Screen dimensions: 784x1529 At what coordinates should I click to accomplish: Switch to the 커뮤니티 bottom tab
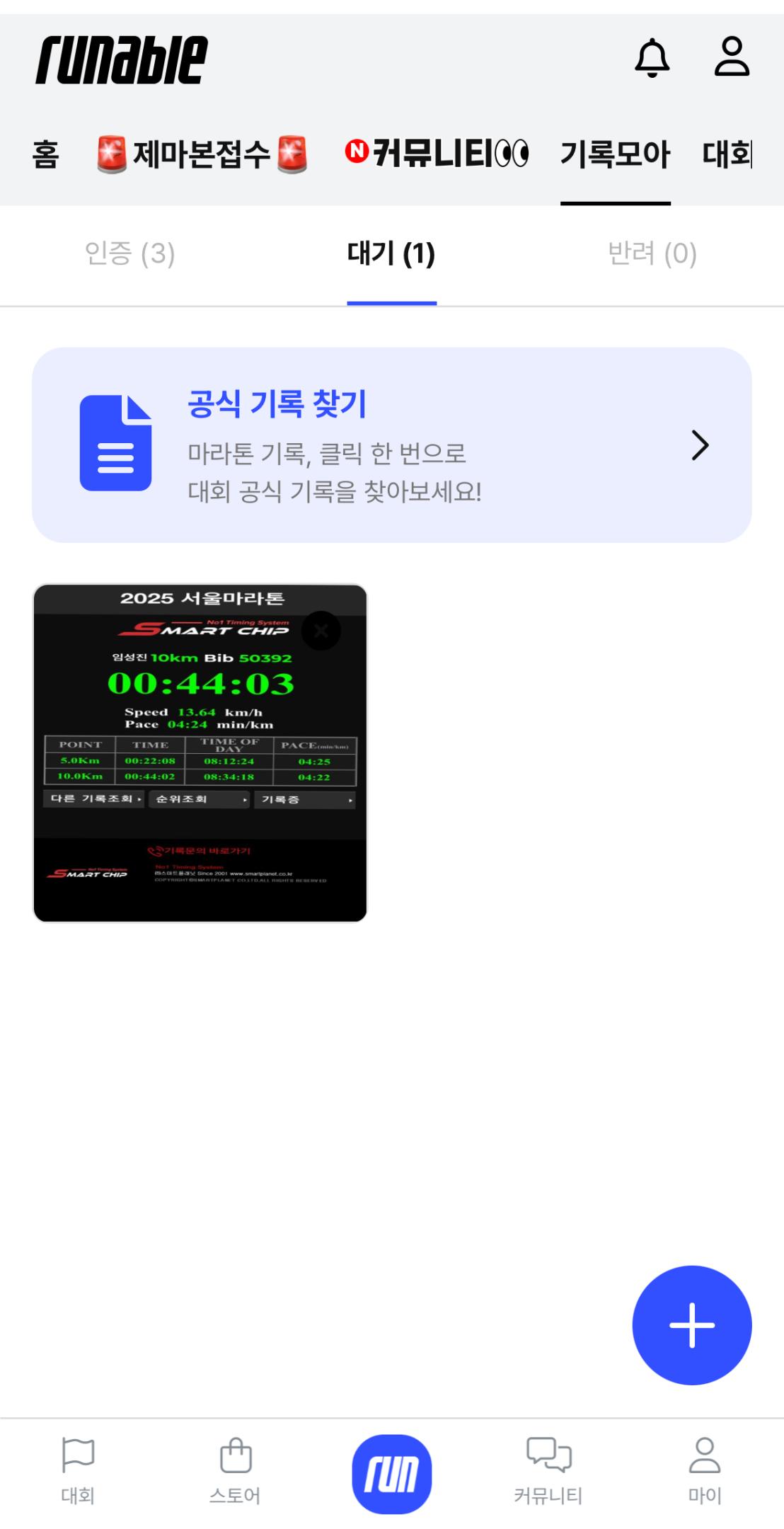pos(548,1470)
